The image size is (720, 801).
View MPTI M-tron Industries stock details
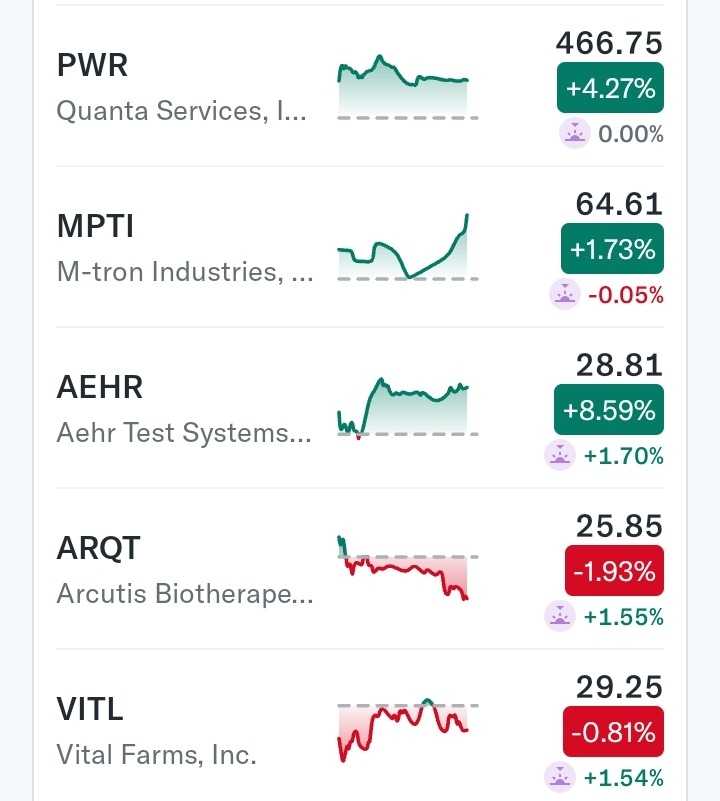coord(180,248)
